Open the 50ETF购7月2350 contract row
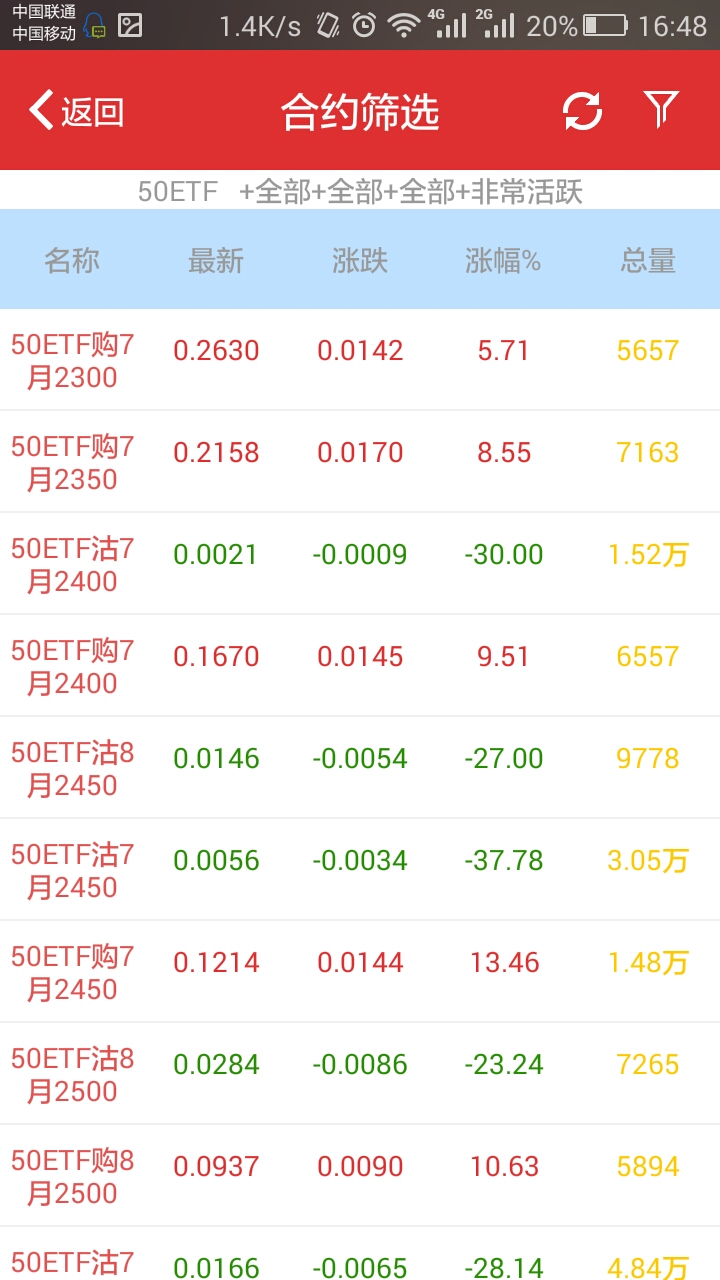Viewport: 720px width, 1280px height. pyautogui.click(x=72, y=463)
